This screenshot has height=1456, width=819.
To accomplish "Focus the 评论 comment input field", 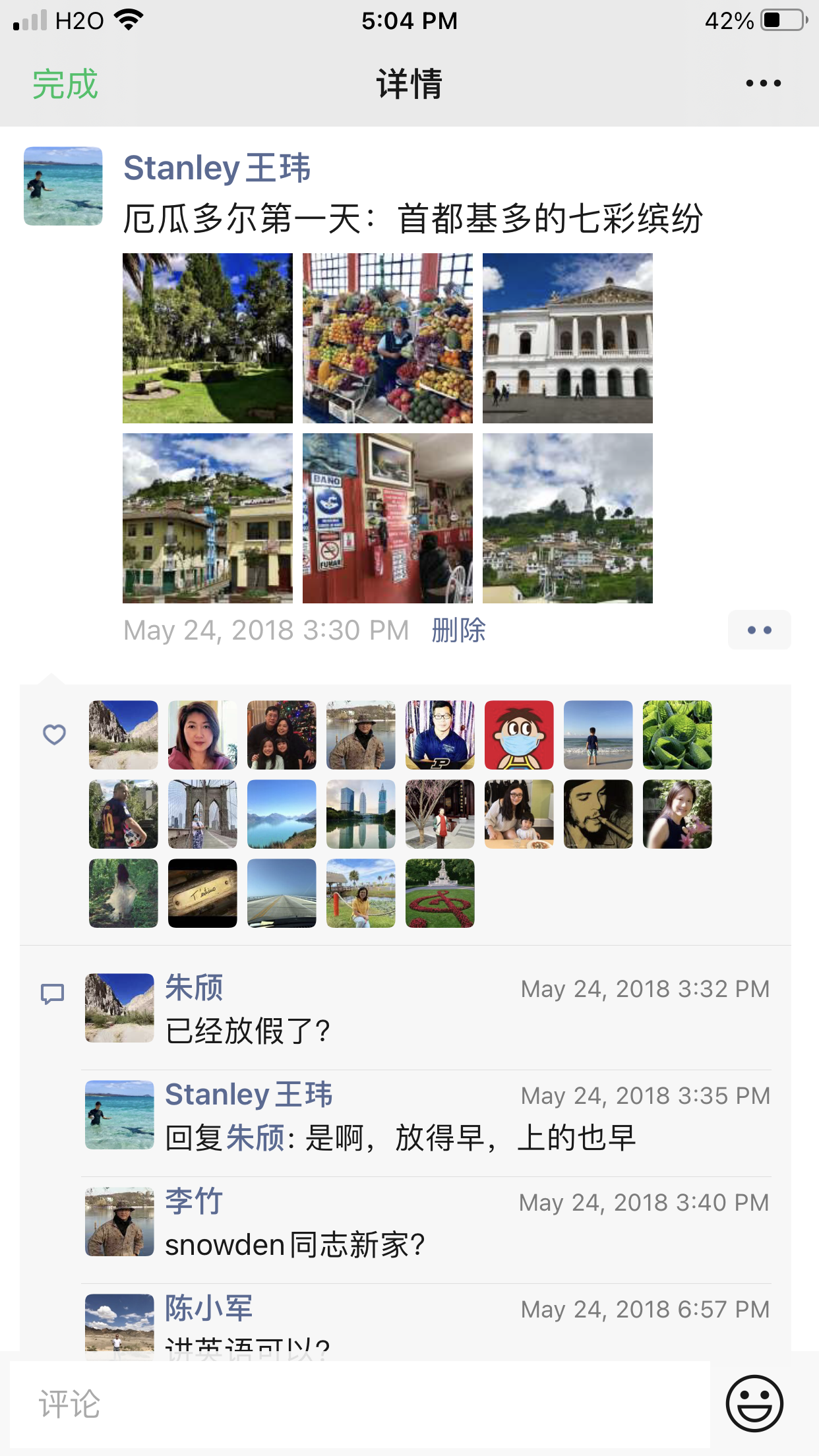I will pos(359,1403).
